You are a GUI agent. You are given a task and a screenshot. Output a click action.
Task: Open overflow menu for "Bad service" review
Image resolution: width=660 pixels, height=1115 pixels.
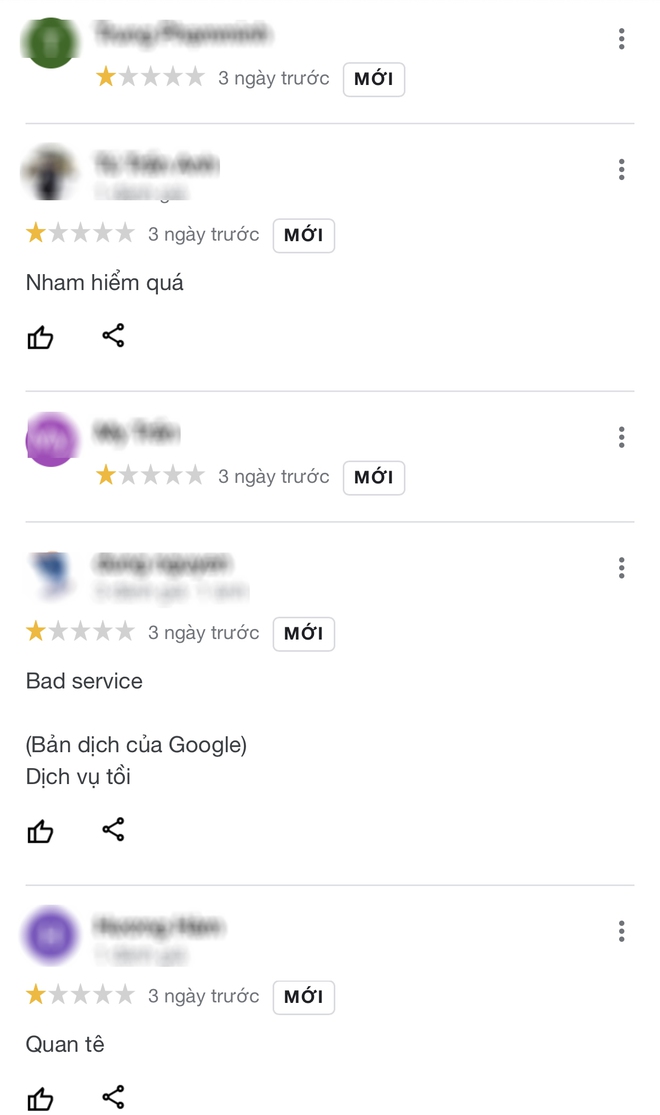(621, 568)
